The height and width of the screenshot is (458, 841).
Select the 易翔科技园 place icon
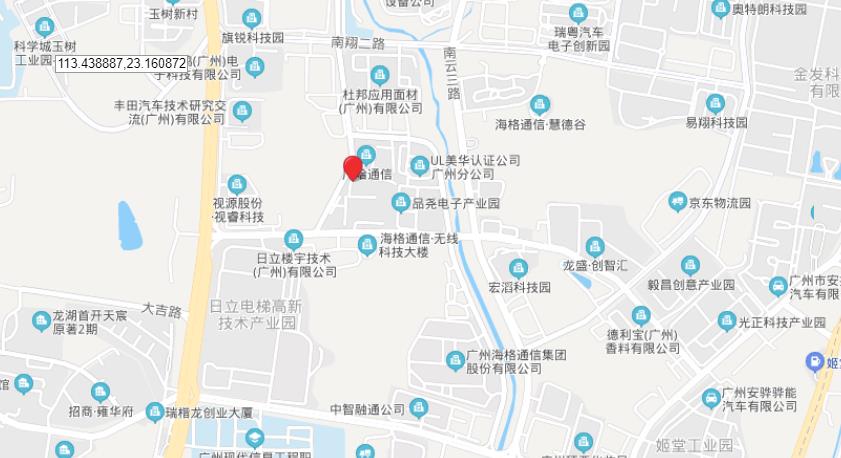(x=715, y=104)
